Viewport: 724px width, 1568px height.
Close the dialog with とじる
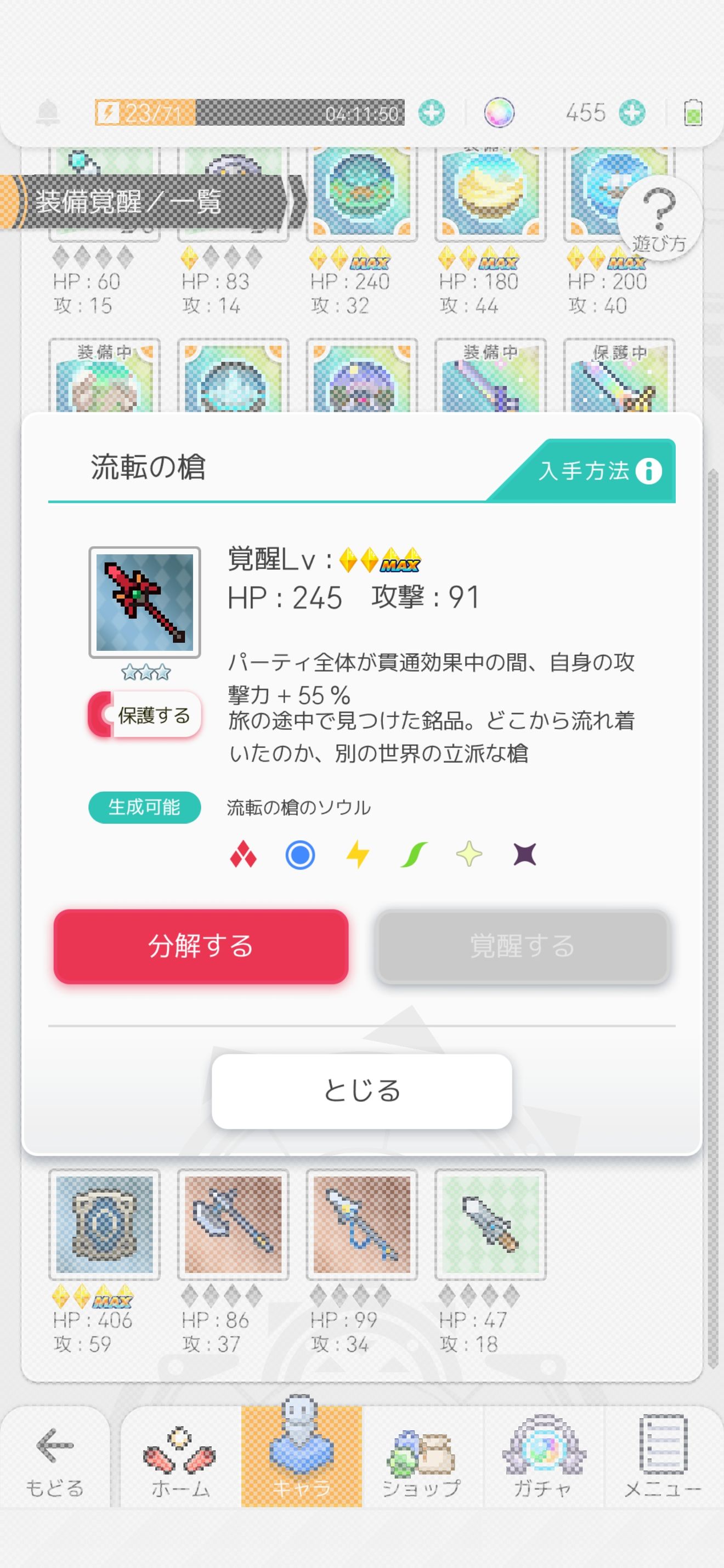[x=361, y=1091]
